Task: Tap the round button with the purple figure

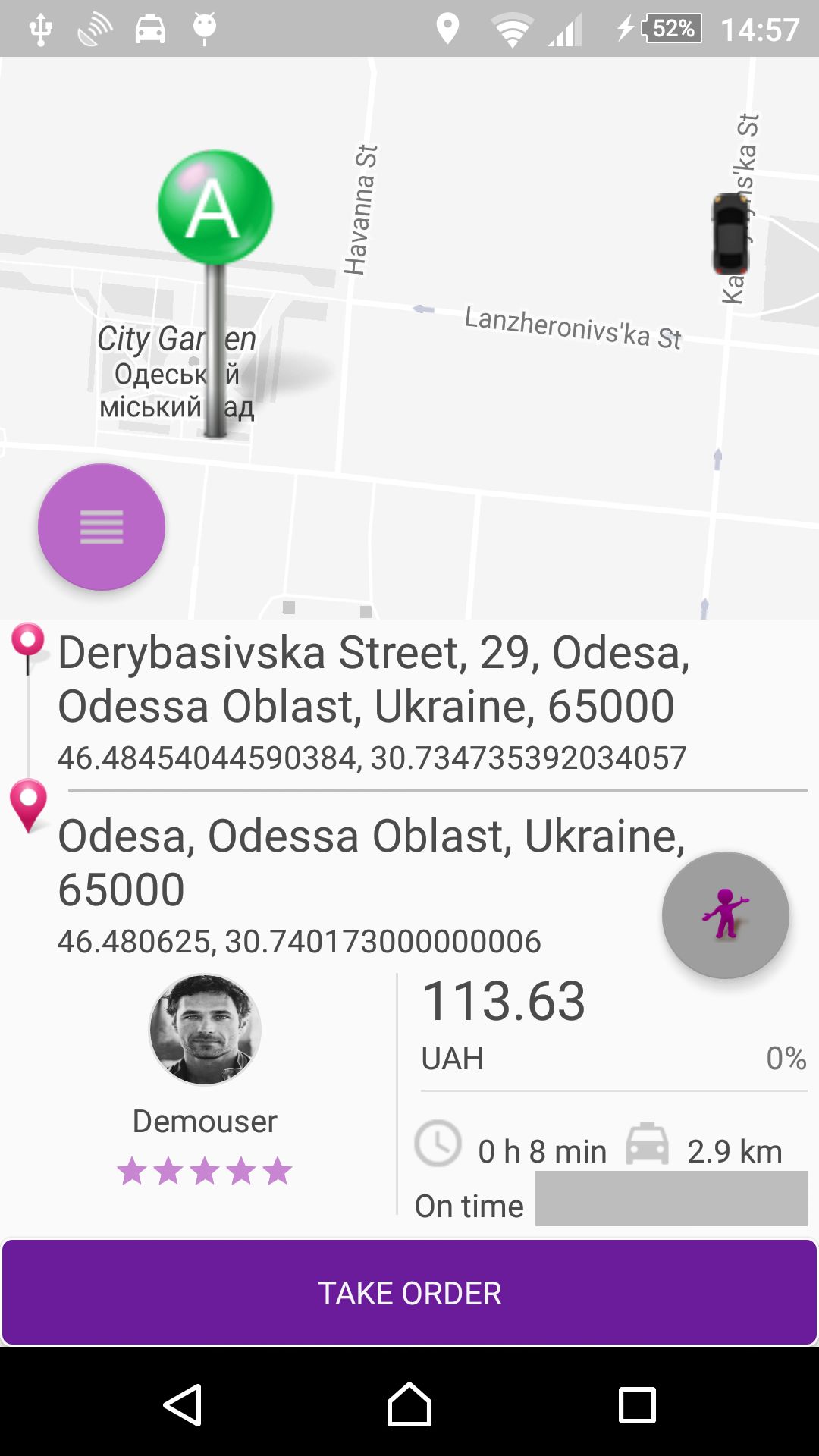Action: [726, 915]
